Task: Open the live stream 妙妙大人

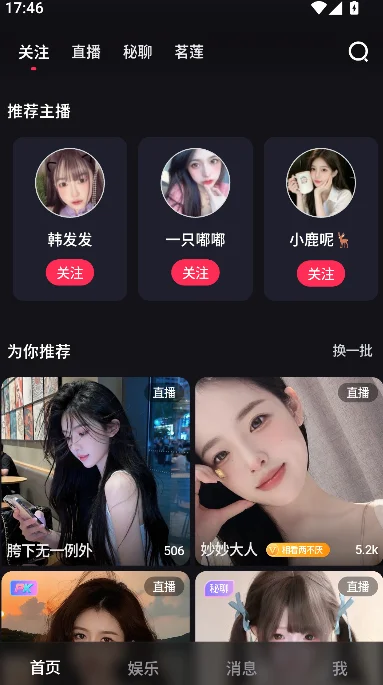Action: 289,471
